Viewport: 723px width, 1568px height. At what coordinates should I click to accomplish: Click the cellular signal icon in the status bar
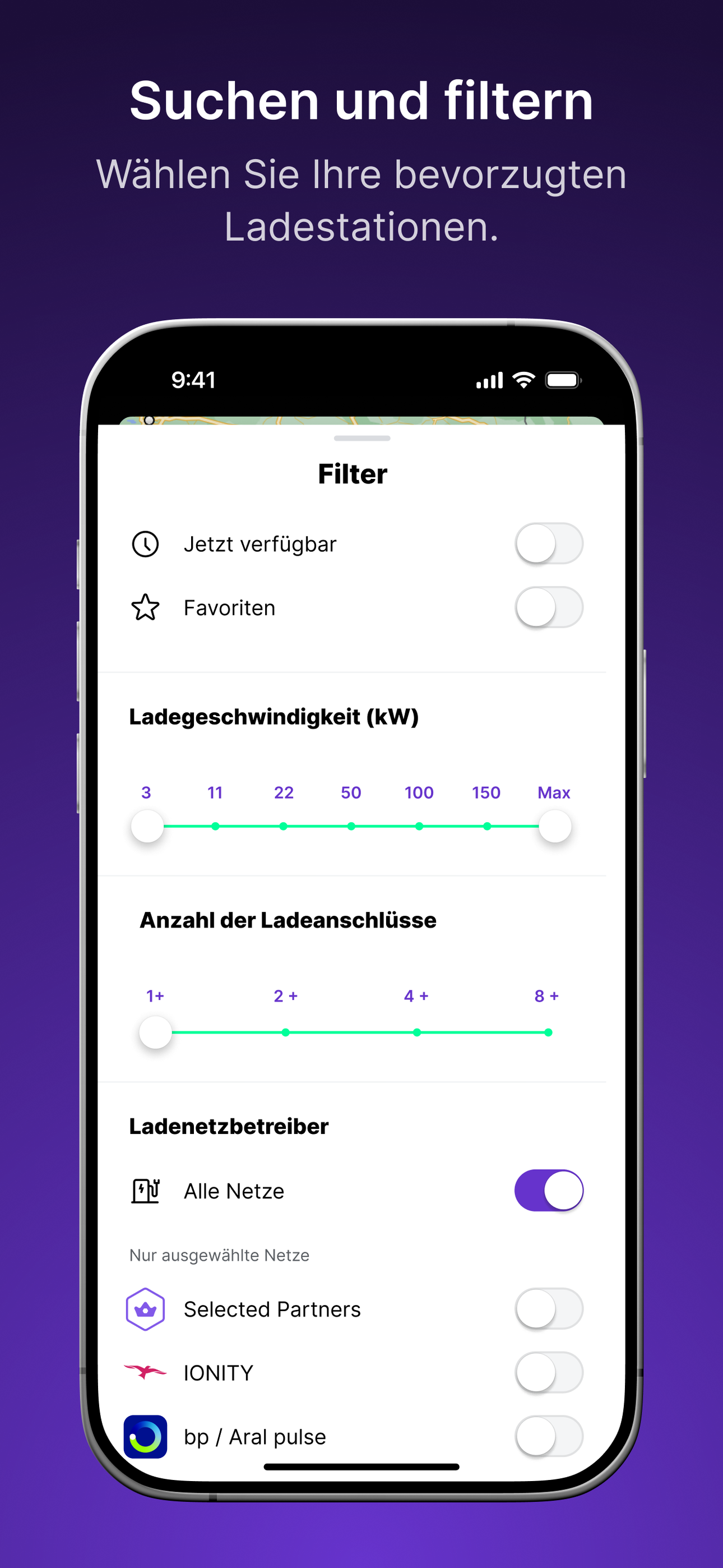pyautogui.click(x=489, y=379)
